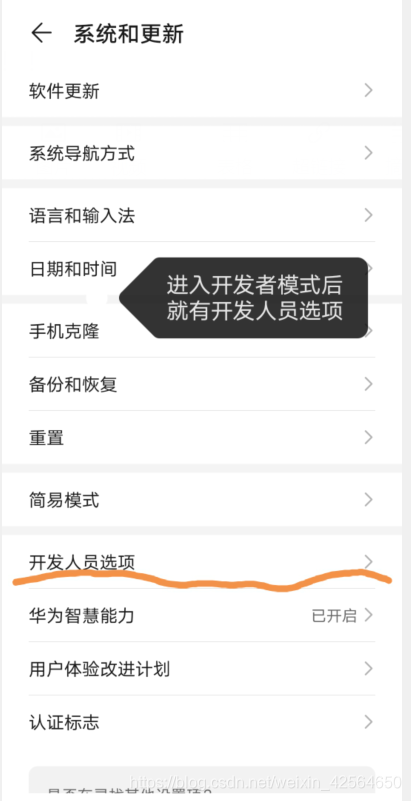Viewport: 411px width, 801px height.
Task: Open 开发人员选项
Action: pyautogui.click(x=202, y=562)
